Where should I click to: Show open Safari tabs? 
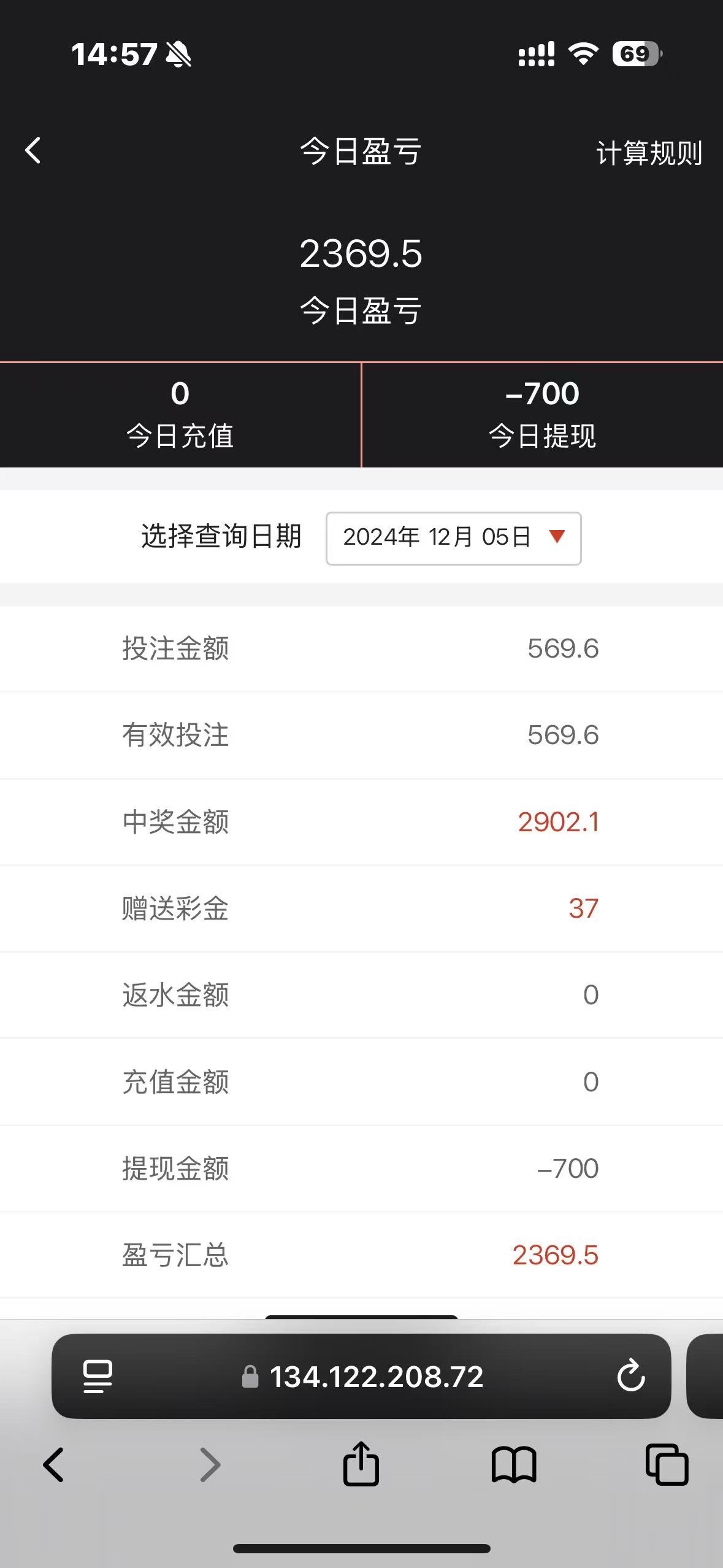(x=667, y=1465)
